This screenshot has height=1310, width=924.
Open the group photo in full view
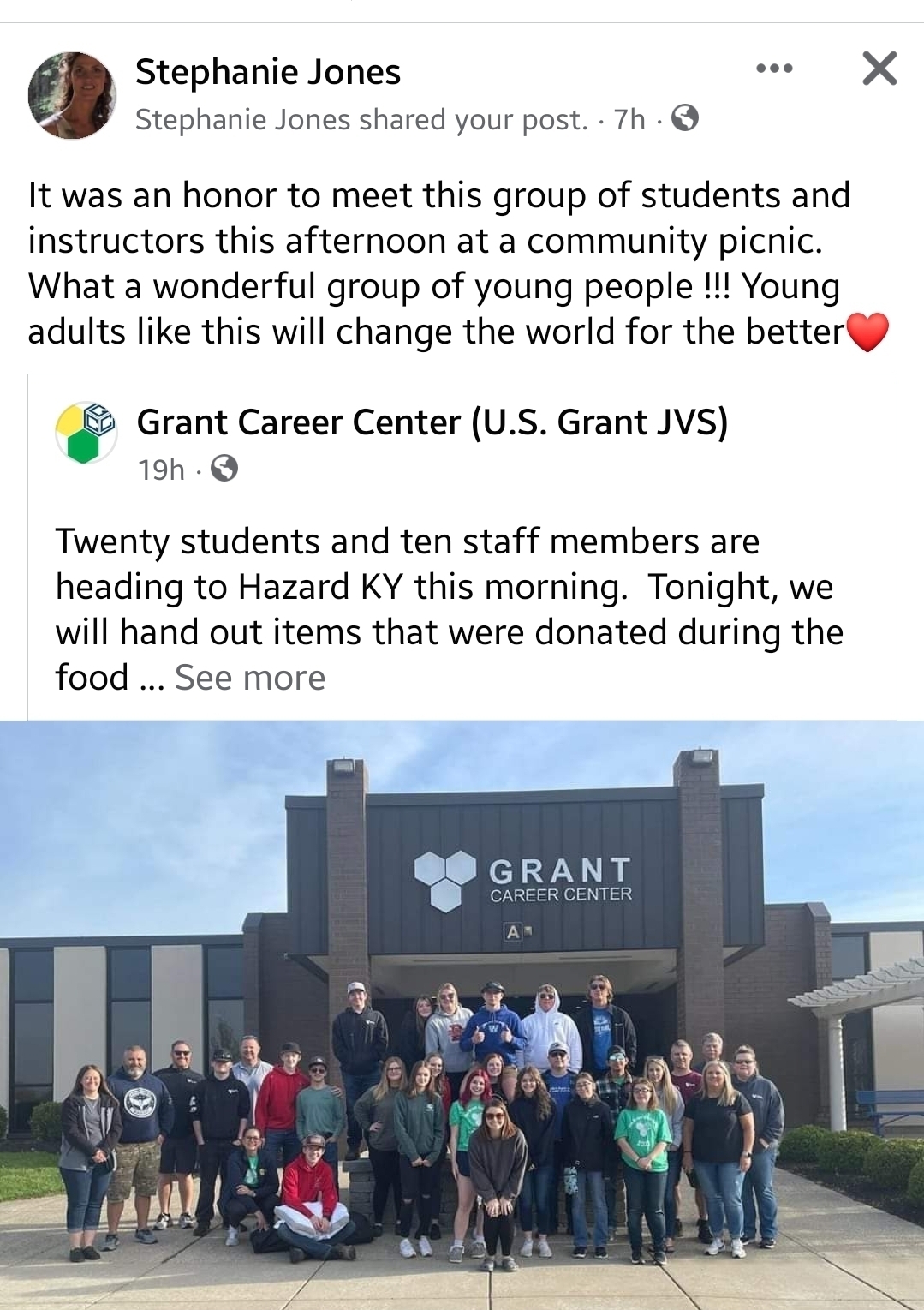462,1014
